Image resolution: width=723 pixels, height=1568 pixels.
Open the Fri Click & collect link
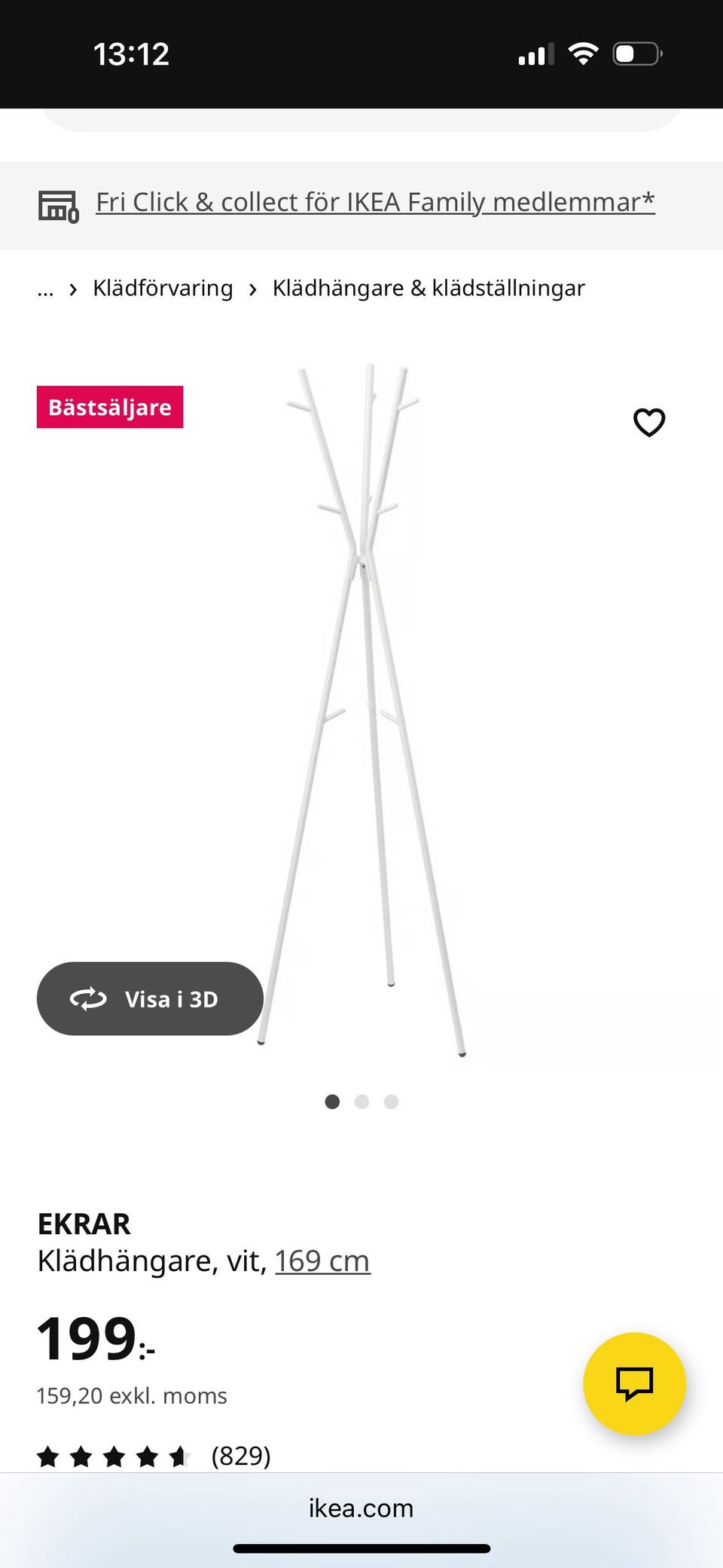click(x=375, y=203)
